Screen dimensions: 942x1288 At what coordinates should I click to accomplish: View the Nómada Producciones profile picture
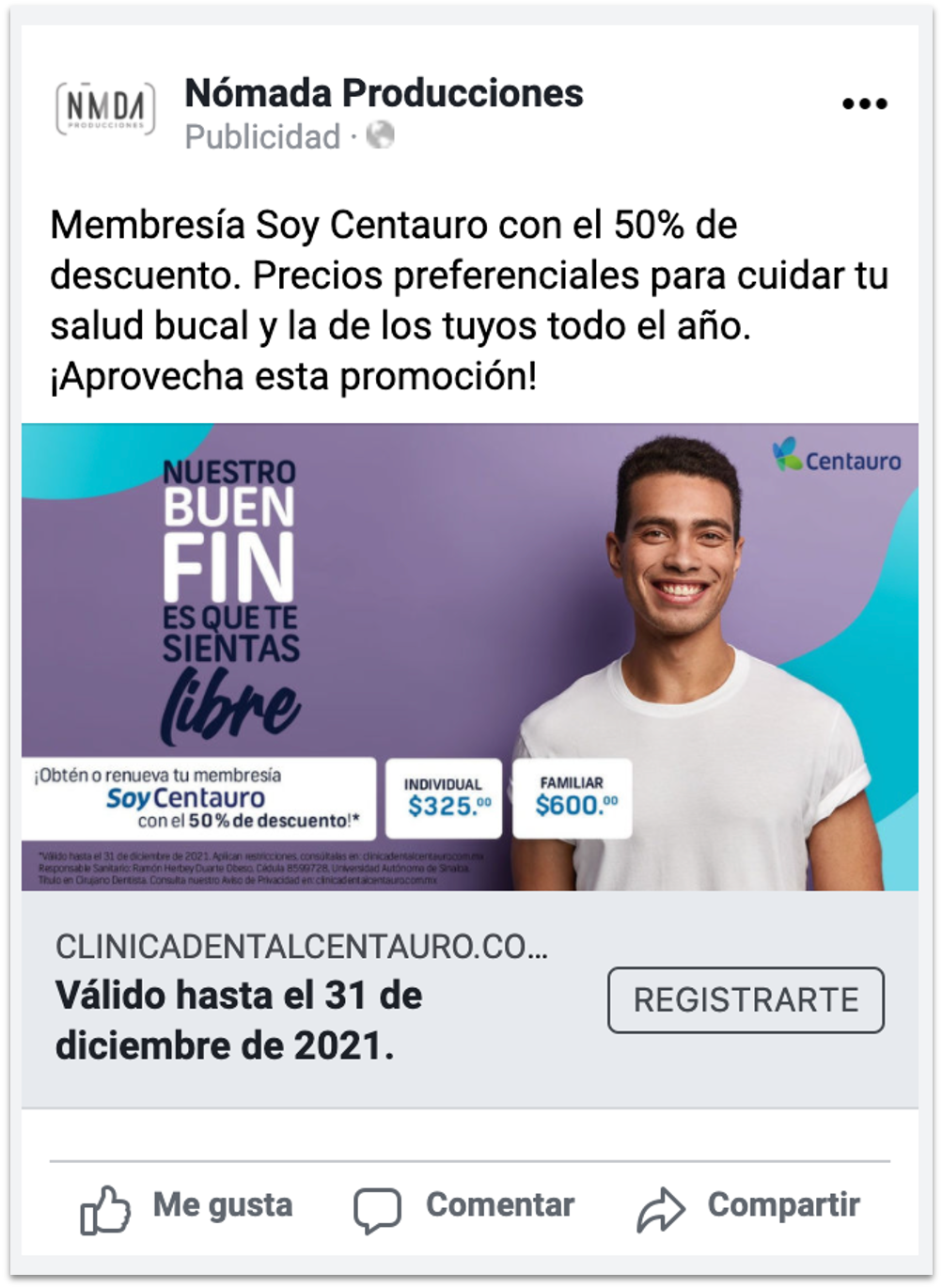click(x=105, y=109)
